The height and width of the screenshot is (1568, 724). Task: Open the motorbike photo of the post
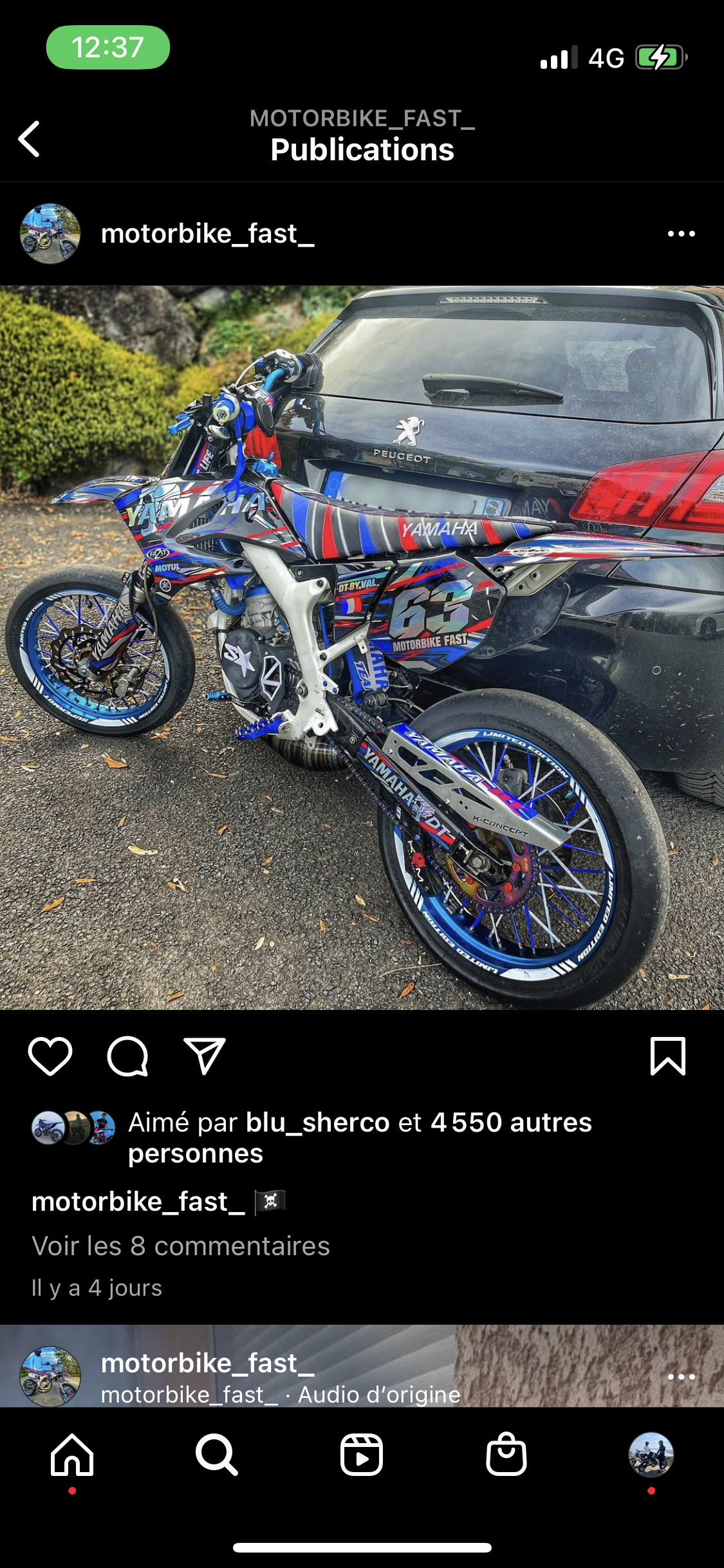tap(362, 647)
